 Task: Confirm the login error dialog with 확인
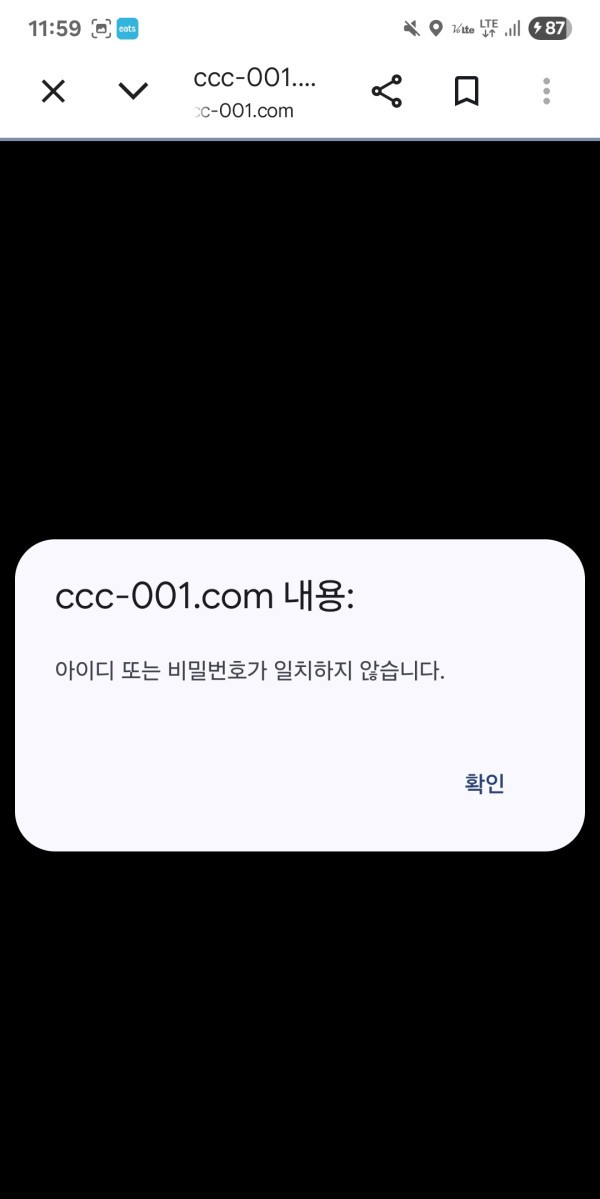[485, 784]
